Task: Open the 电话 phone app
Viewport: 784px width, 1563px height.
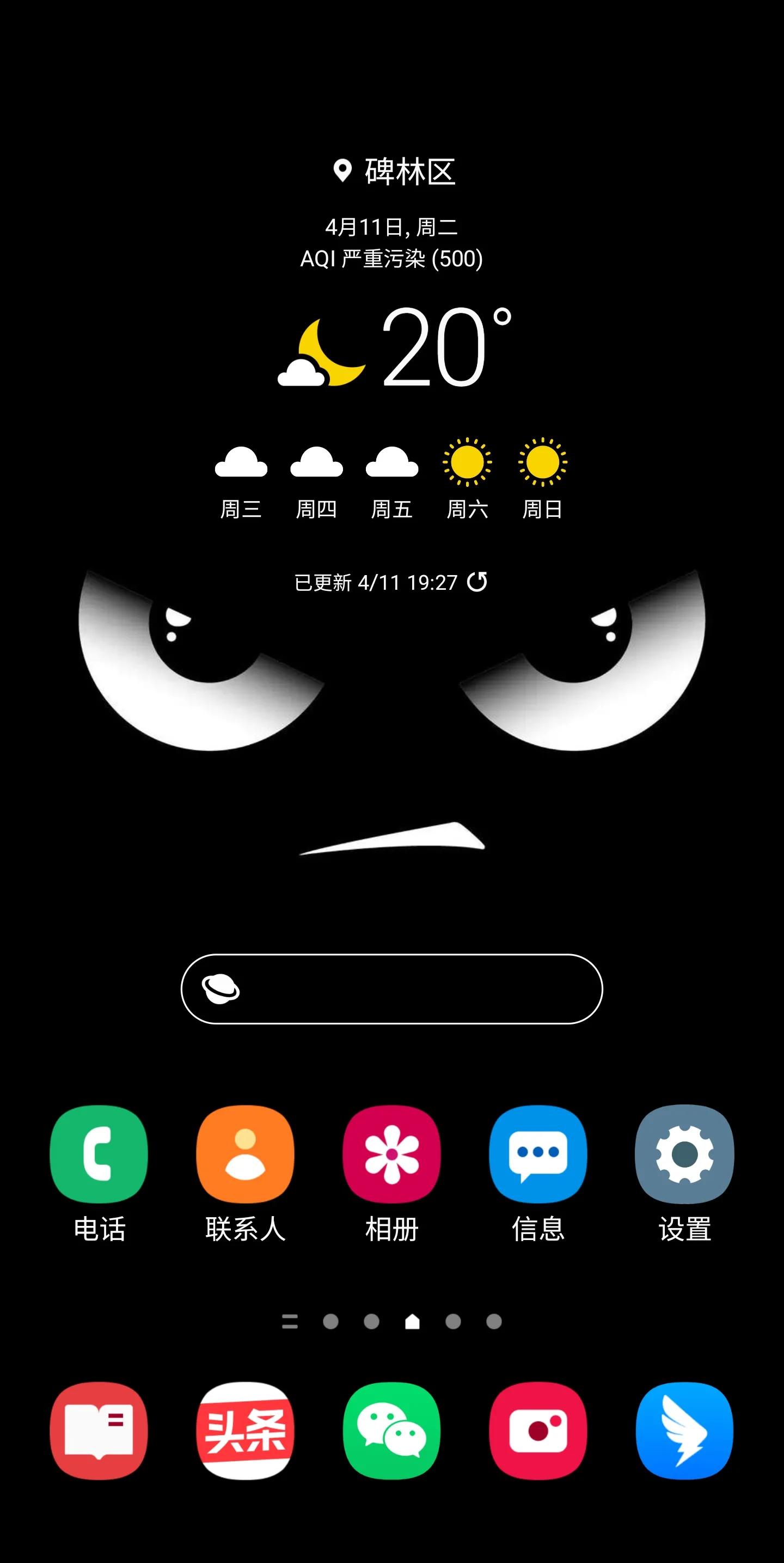Action: 99,1154
